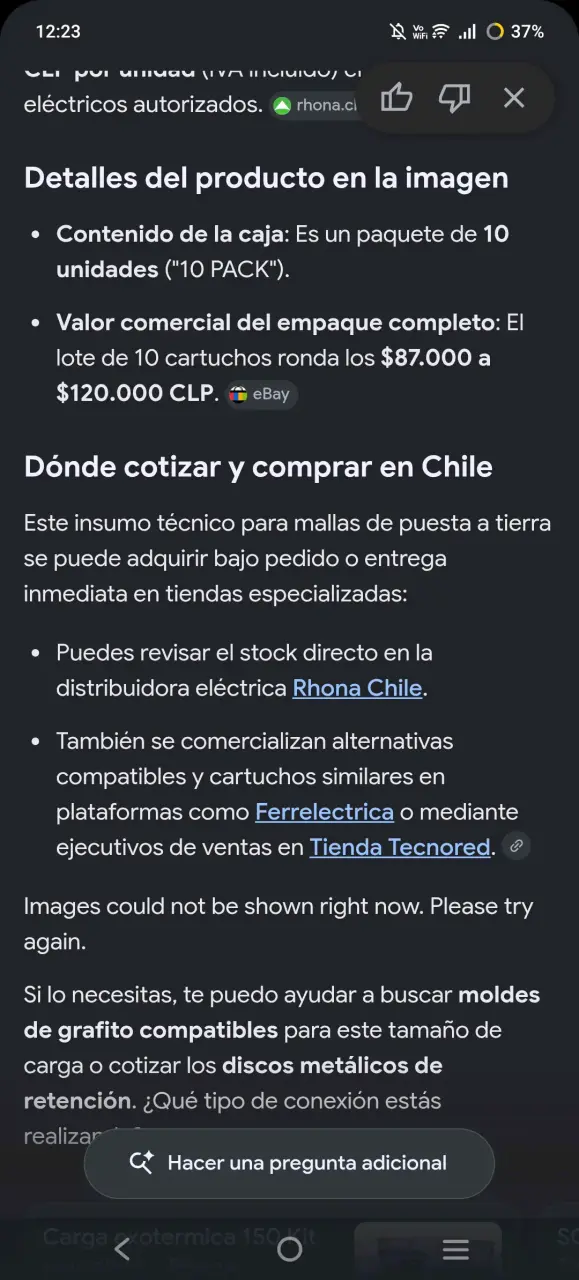The width and height of the screenshot is (579, 1280).
Task: Open the eBay source chip
Action: click(260, 394)
